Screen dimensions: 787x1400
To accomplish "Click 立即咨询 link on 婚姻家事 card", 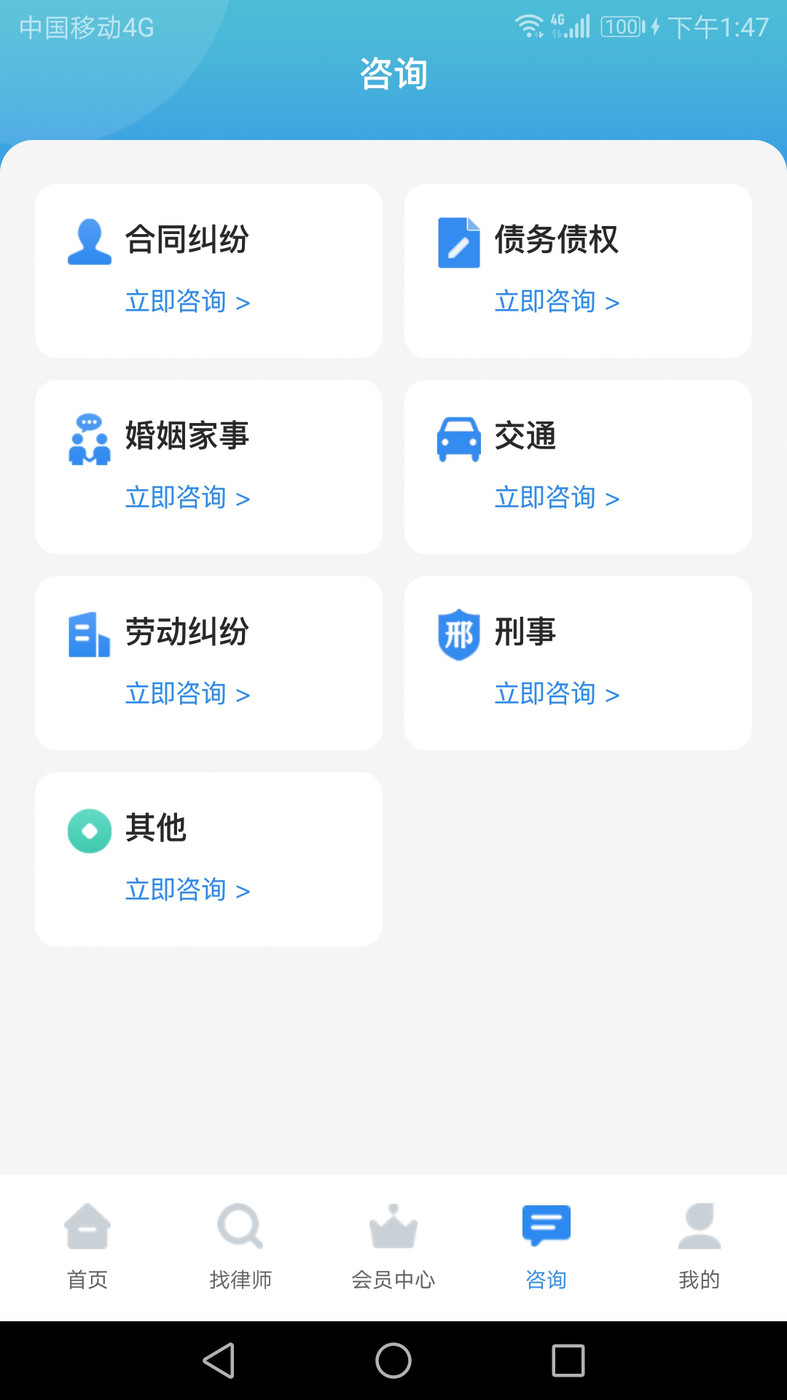I will (x=177, y=497).
